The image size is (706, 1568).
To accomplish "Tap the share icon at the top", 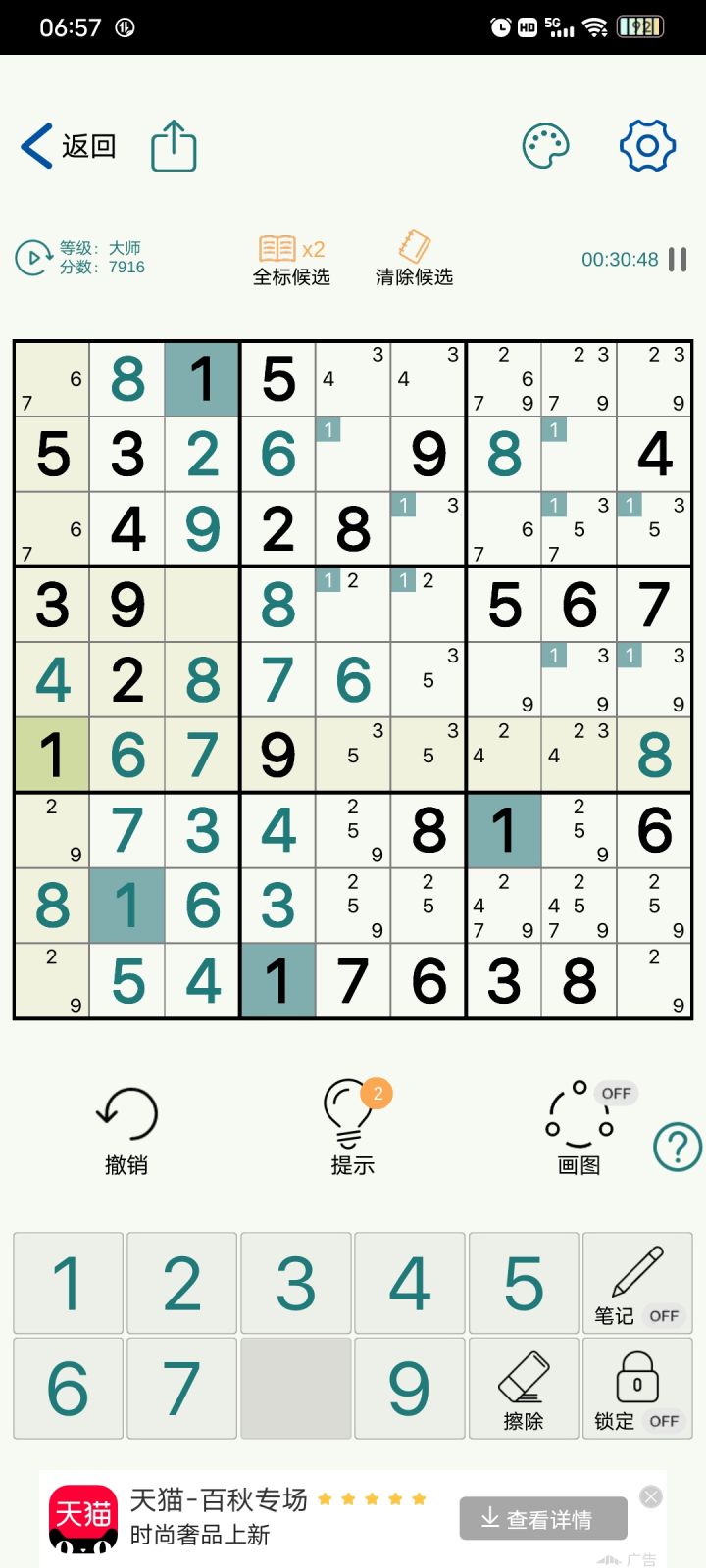I will pos(173,145).
